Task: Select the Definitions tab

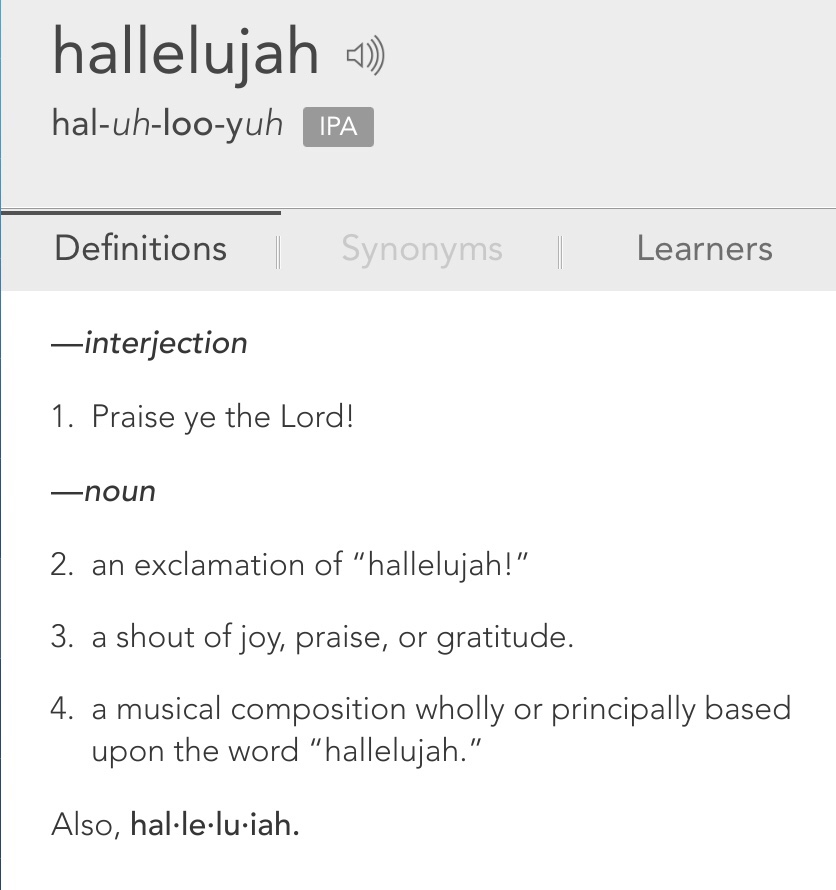Action: [x=141, y=249]
